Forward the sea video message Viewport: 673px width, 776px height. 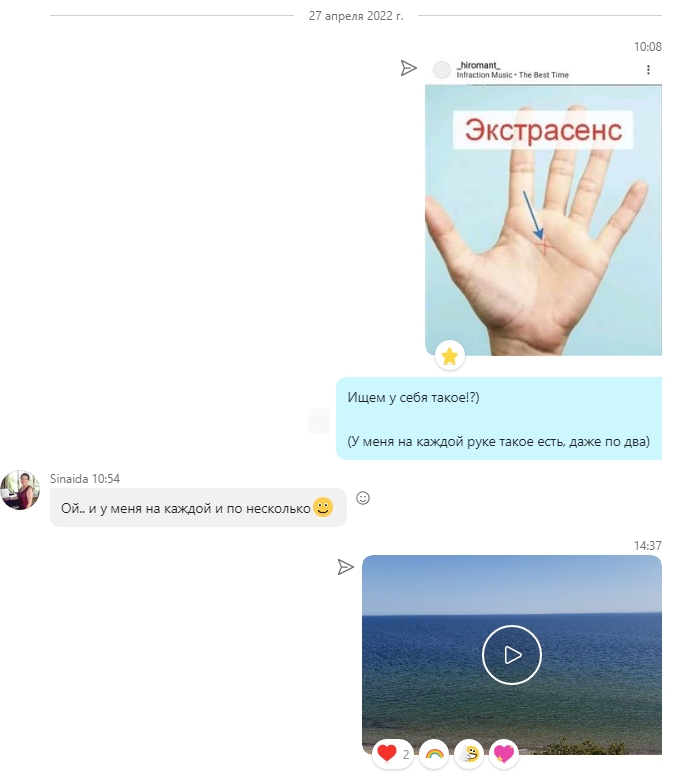tap(345, 567)
